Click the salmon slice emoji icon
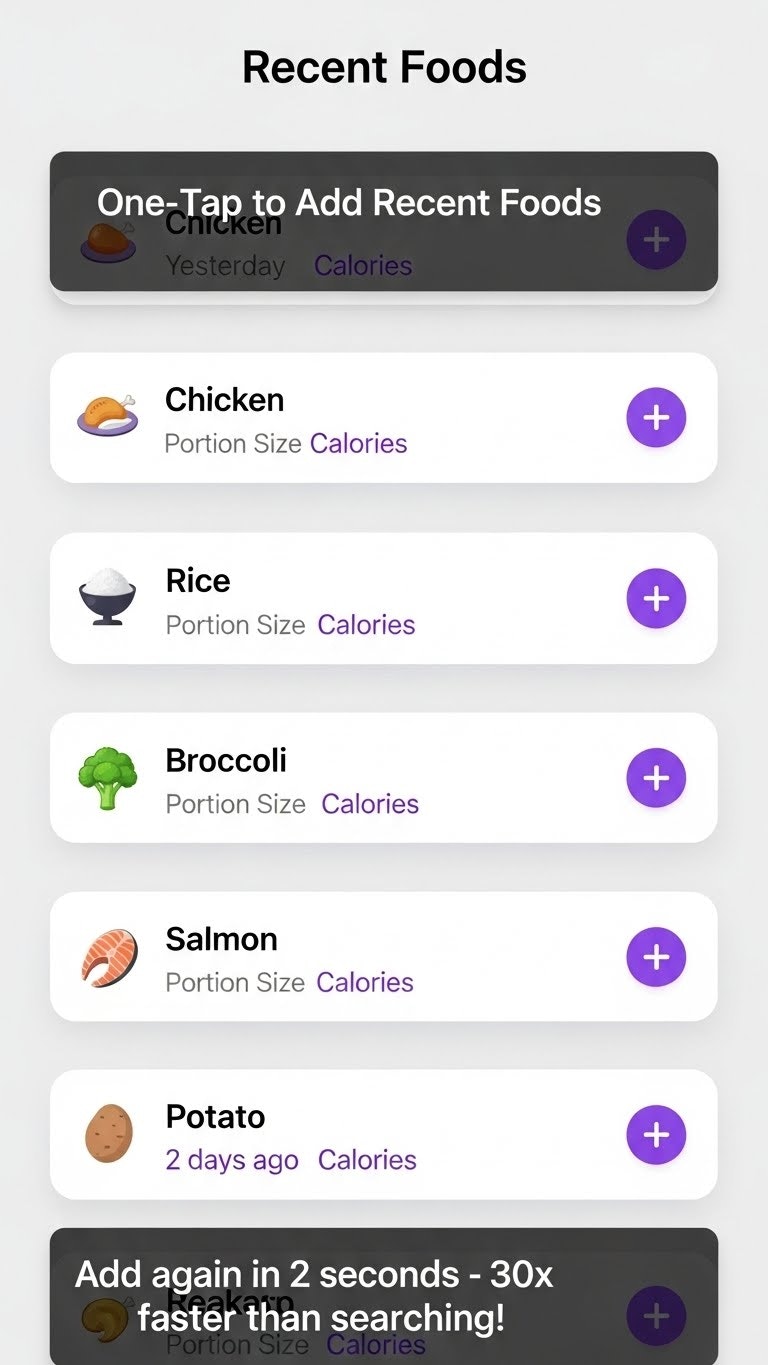 tap(108, 955)
